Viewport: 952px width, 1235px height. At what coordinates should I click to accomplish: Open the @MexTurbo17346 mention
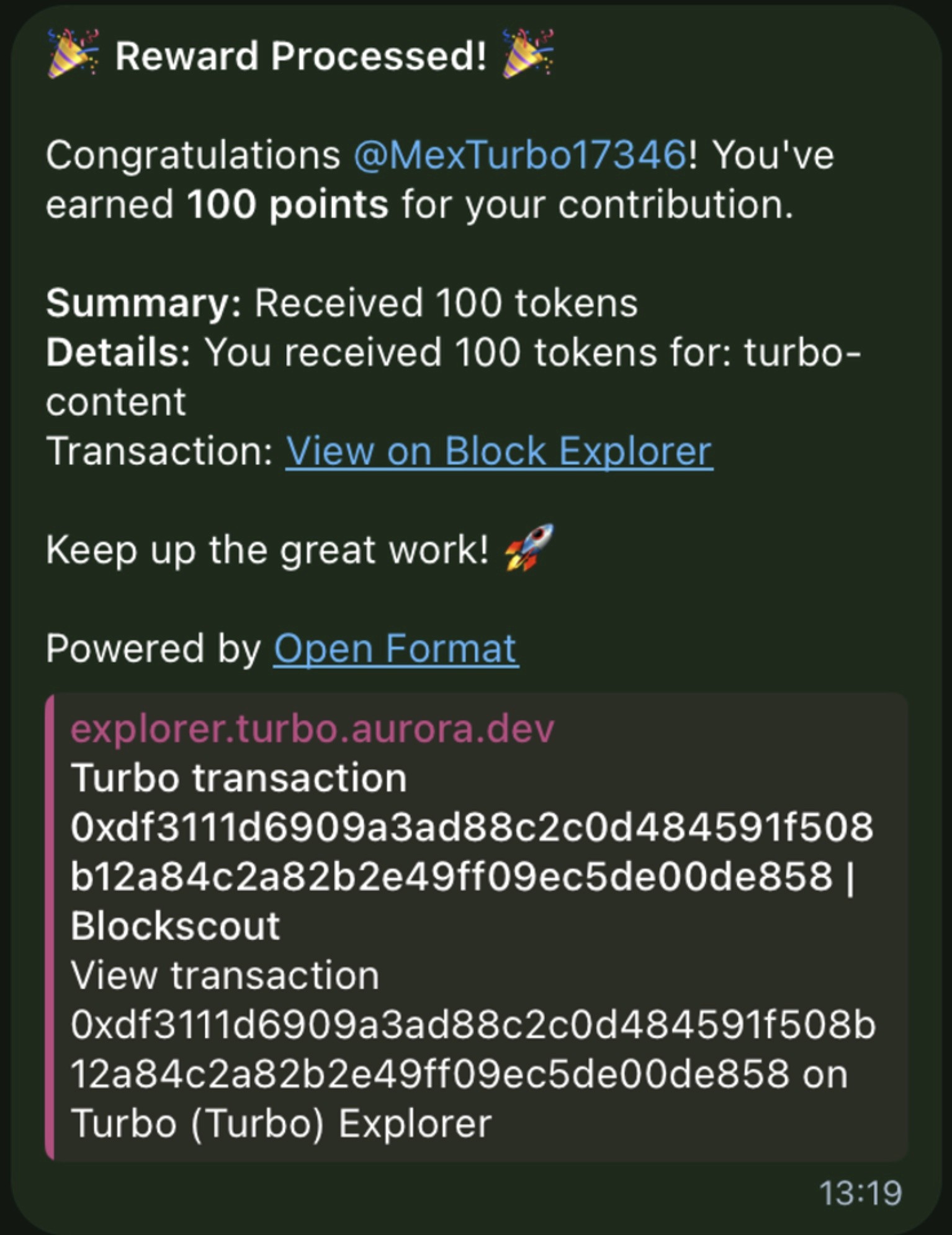point(519,155)
